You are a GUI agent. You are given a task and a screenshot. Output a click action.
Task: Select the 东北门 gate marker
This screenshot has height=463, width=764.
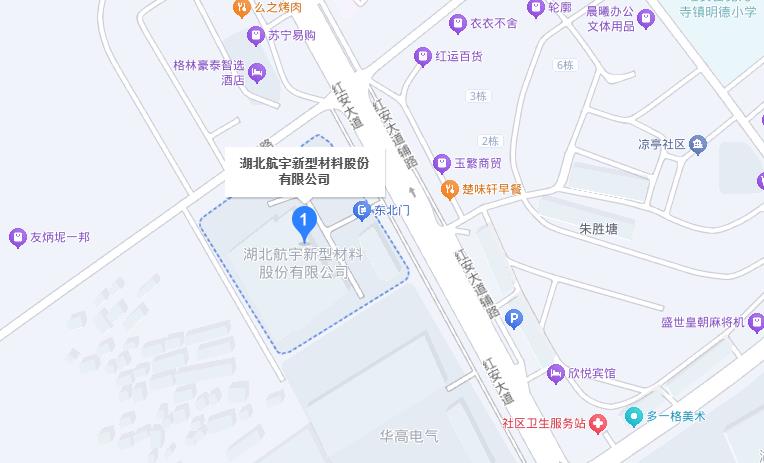[x=362, y=210]
